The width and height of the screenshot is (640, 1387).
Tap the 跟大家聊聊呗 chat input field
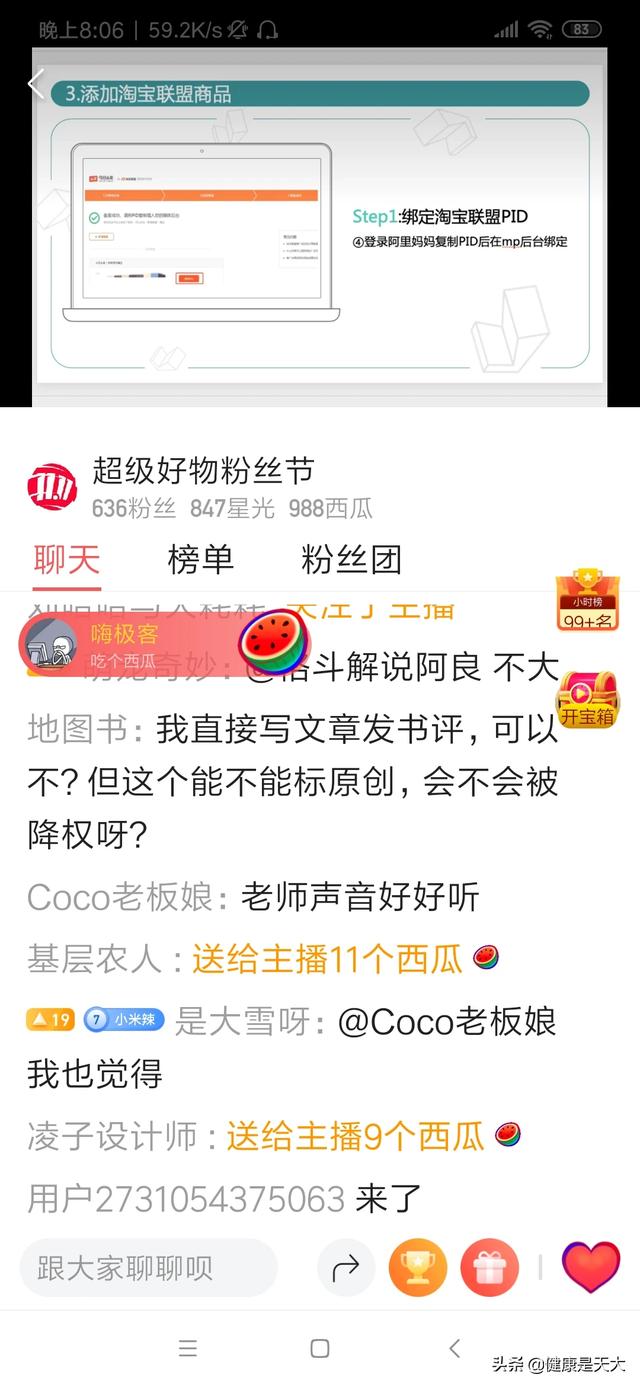click(148, 1268)
